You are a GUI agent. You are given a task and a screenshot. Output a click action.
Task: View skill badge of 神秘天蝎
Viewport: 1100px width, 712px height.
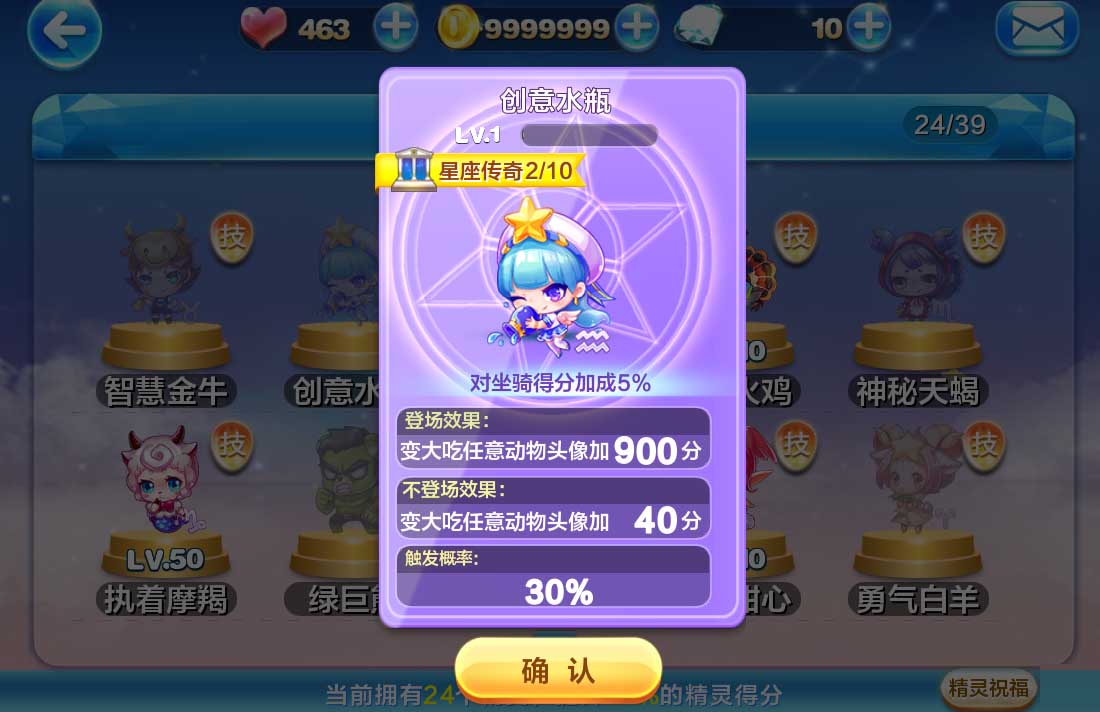984,238
